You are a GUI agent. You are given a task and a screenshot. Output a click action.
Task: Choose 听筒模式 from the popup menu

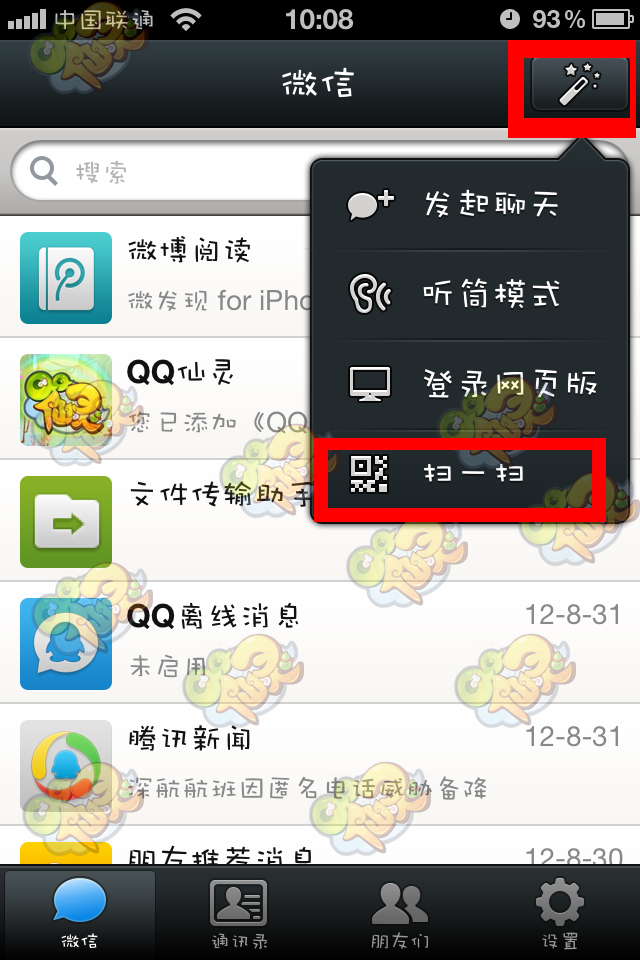(470, 294)
